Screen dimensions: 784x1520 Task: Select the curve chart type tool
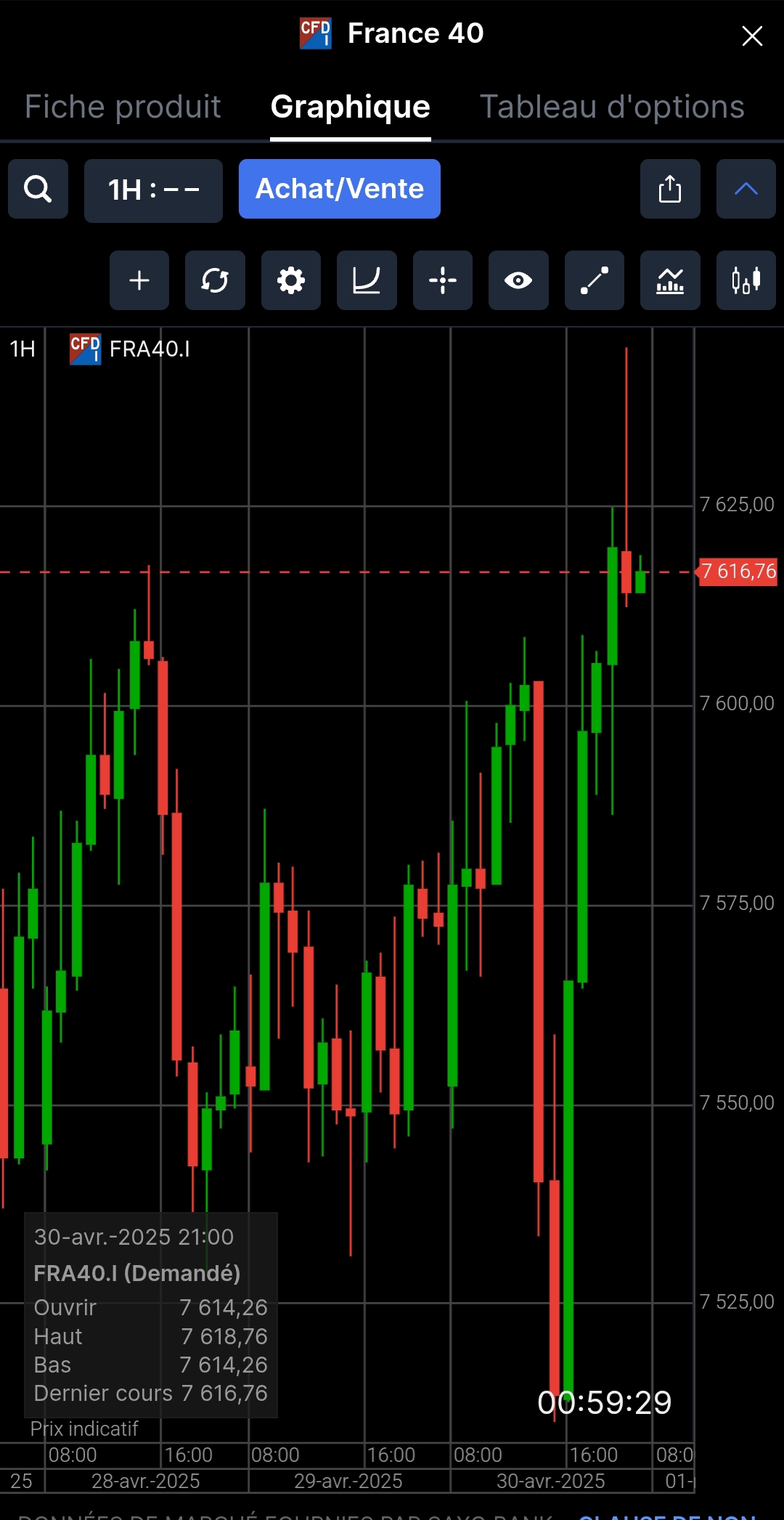coord(367,280)
